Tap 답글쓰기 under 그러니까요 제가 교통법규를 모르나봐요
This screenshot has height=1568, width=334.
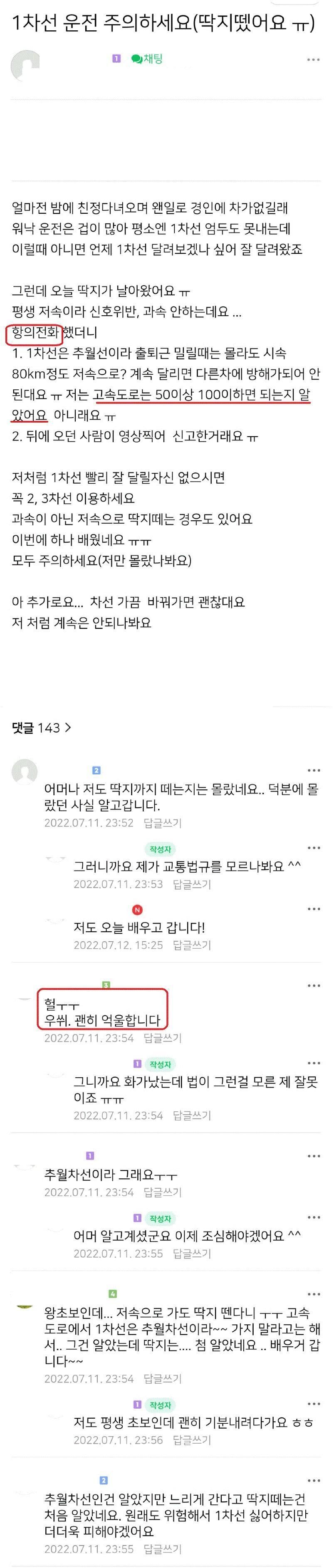point(192,884)
